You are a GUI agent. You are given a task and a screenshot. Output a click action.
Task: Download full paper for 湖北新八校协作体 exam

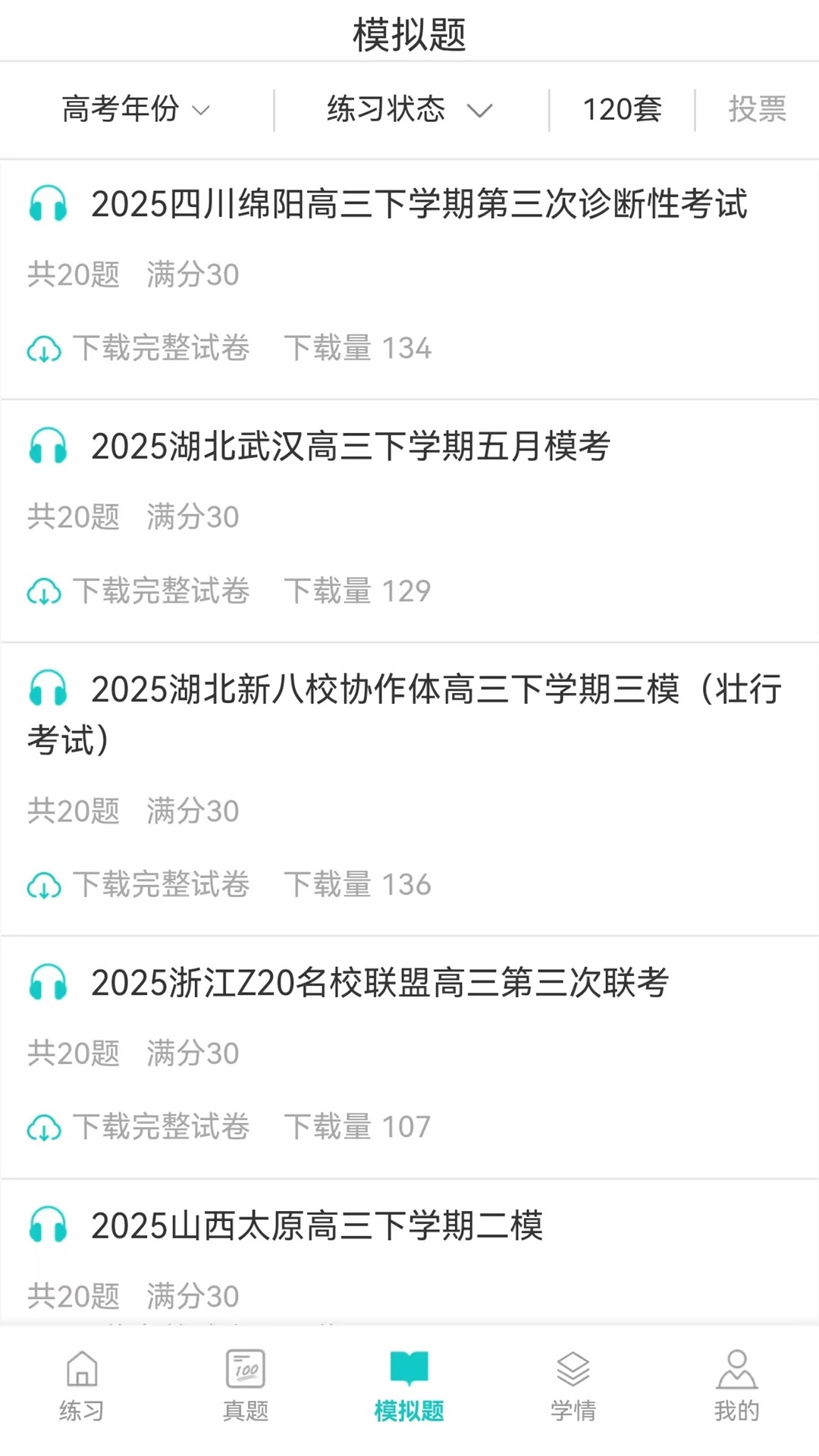click(x=139, y=884)
